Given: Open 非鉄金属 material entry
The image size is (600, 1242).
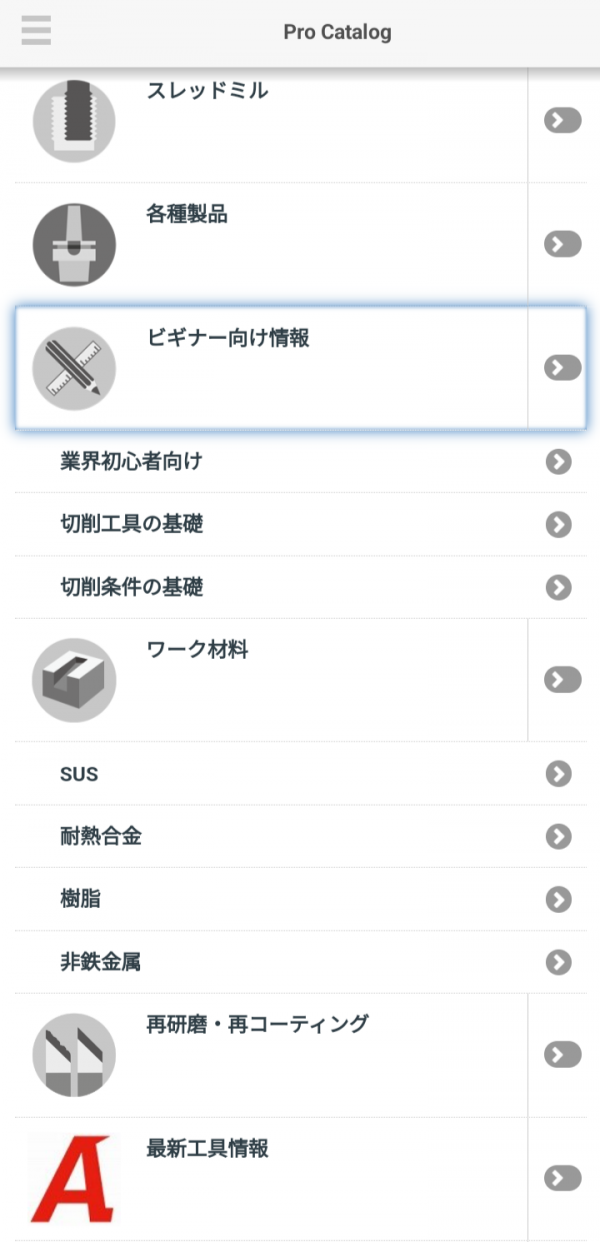Looking at the screenshot, I should [x=300, y=962].
